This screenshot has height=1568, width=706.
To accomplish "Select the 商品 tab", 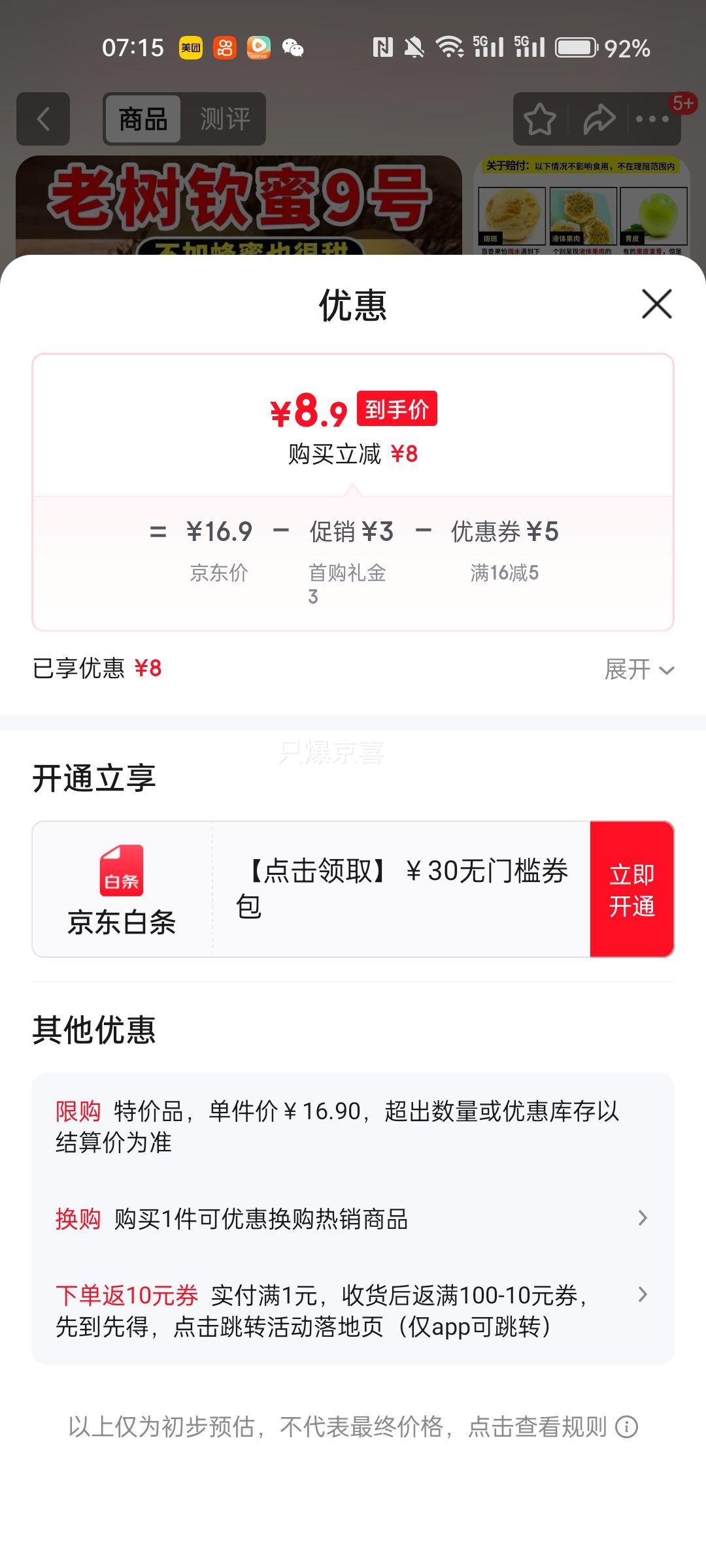I will (x=143, y=119).
